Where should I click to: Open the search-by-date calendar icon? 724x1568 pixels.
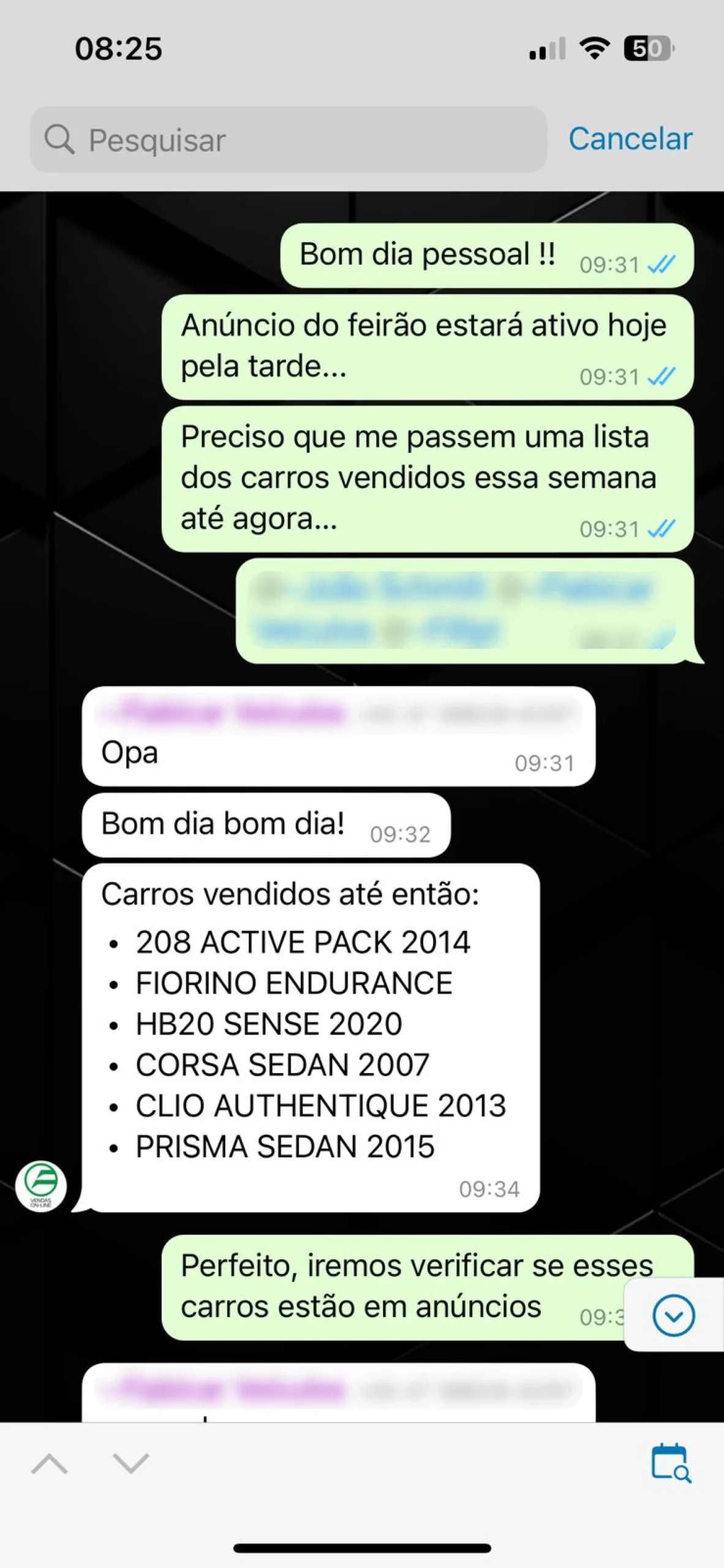point(671,1463)
